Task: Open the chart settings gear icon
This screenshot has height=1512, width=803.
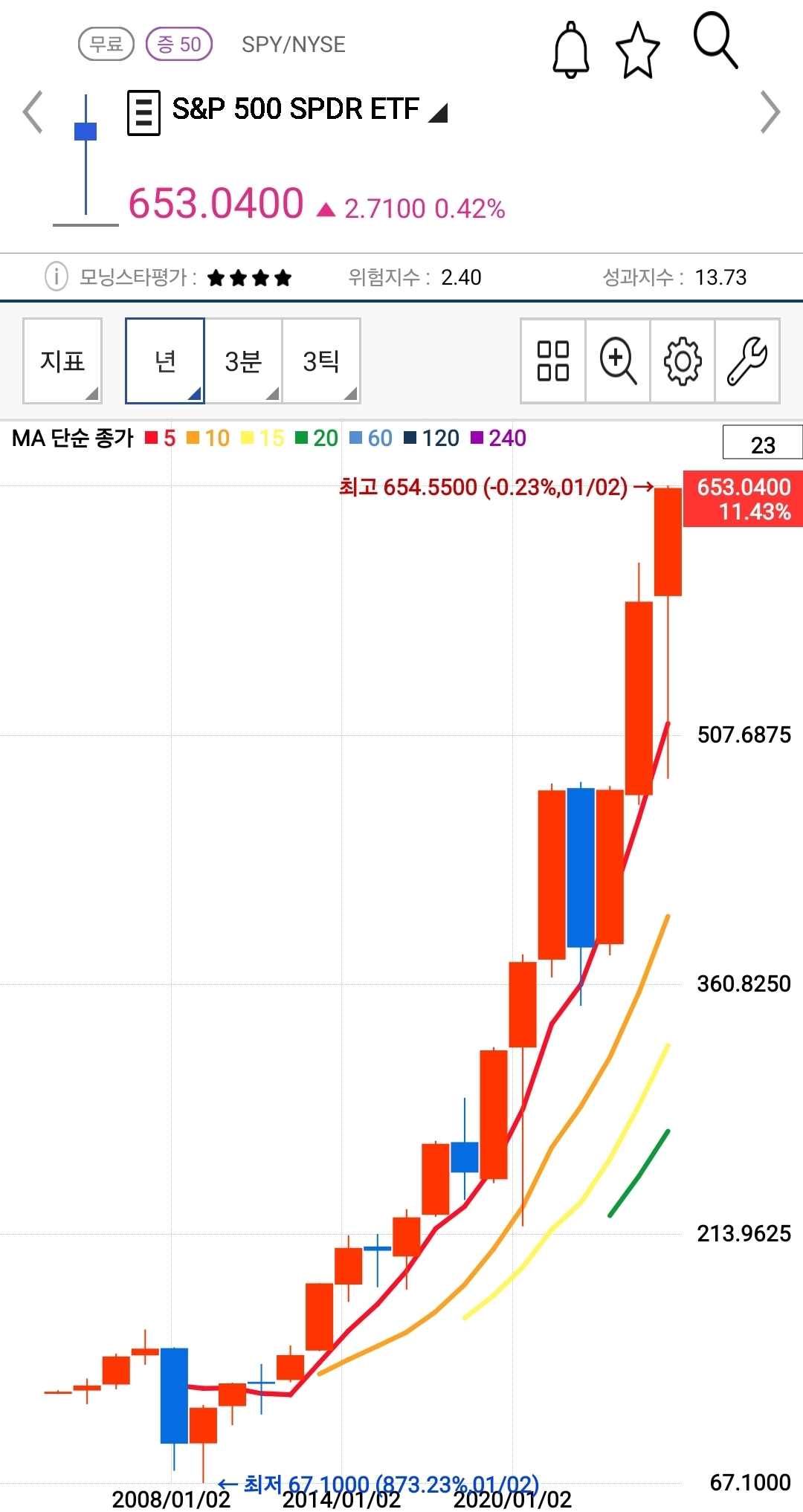Action: tap(683, 362)
